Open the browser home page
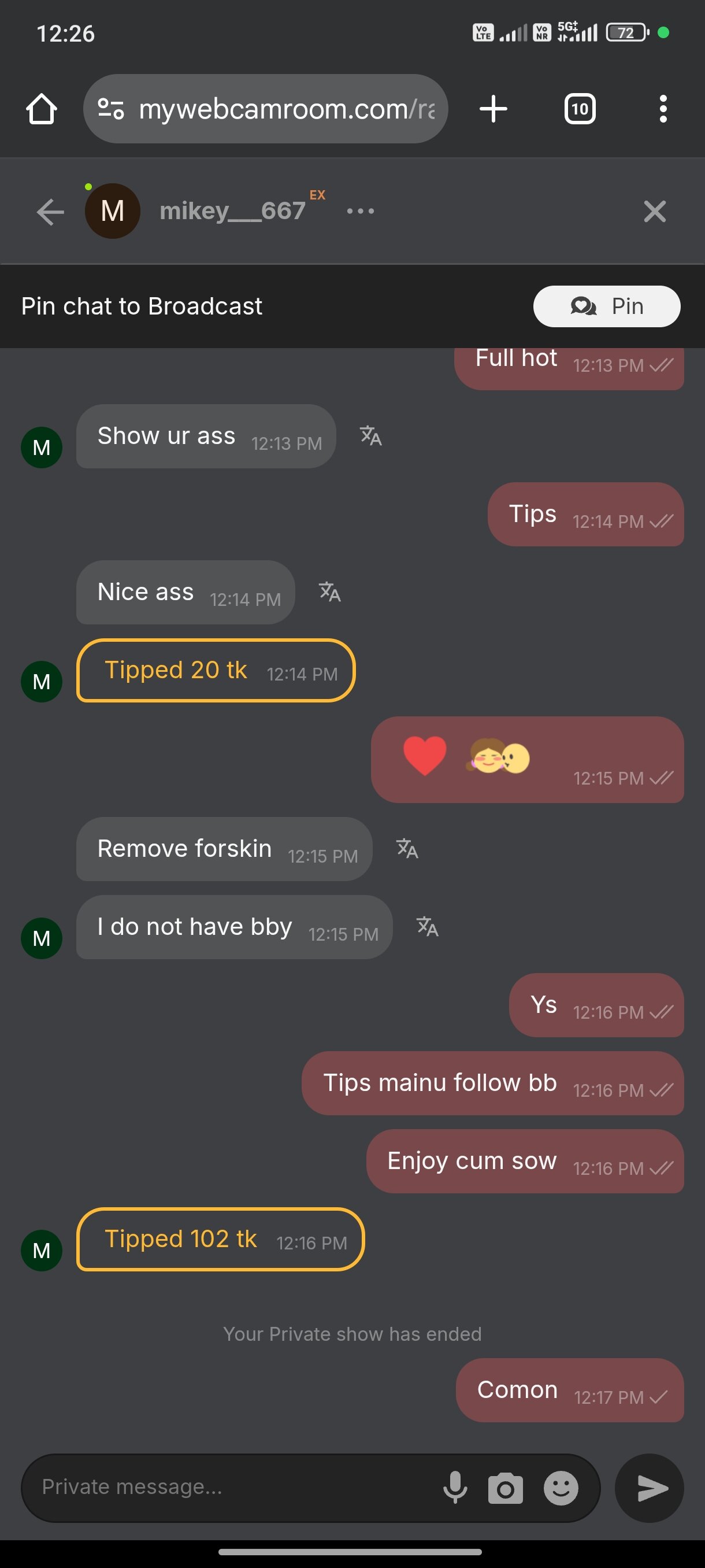 tap(42, 110)
